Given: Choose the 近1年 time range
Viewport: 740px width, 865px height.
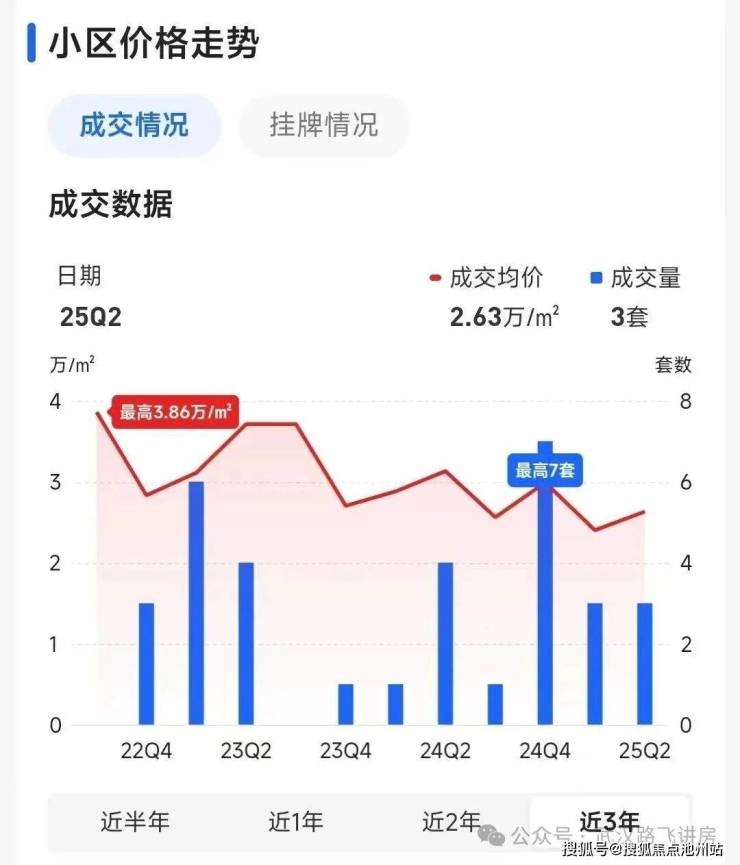Looking at the screenshot, I should click(295, 822).
